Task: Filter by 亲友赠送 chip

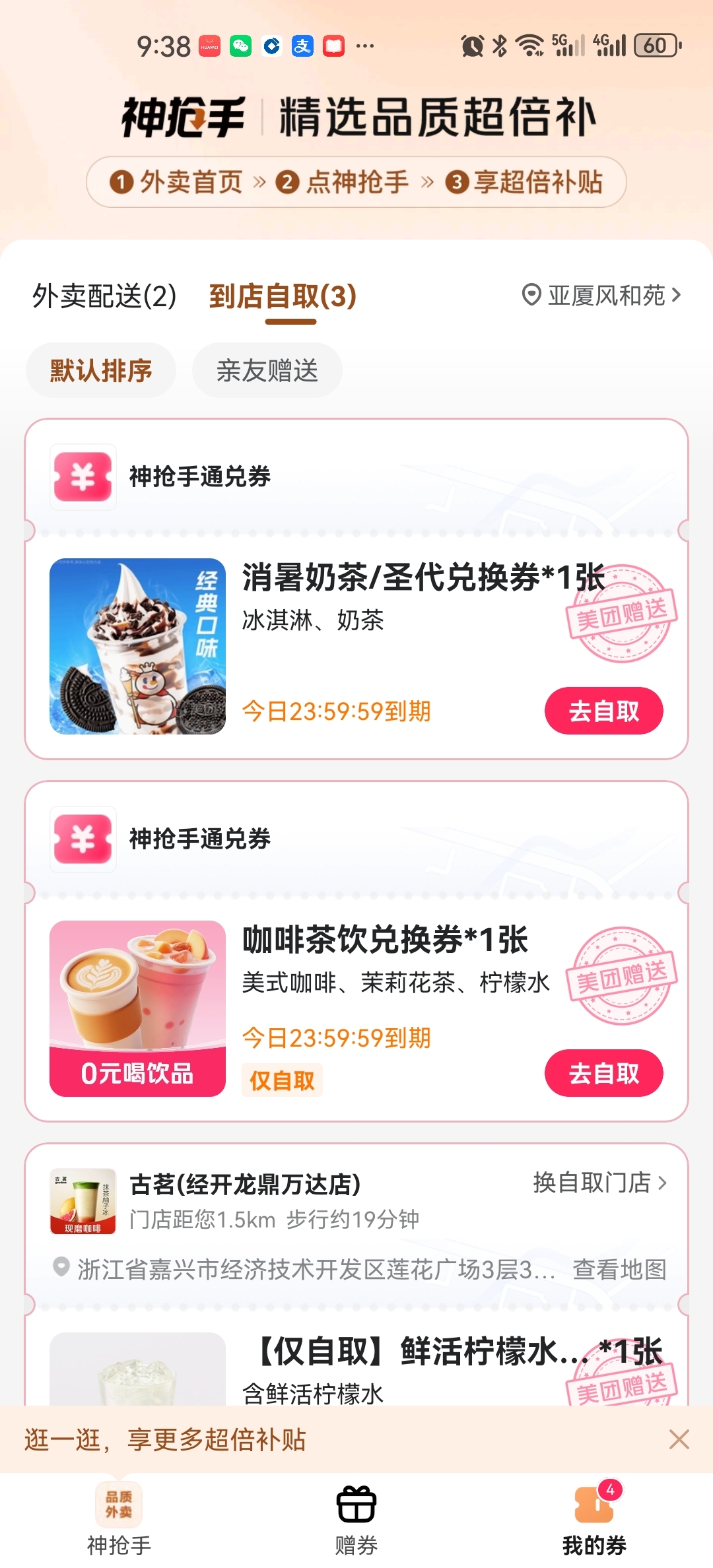Action: click(267, 370)
